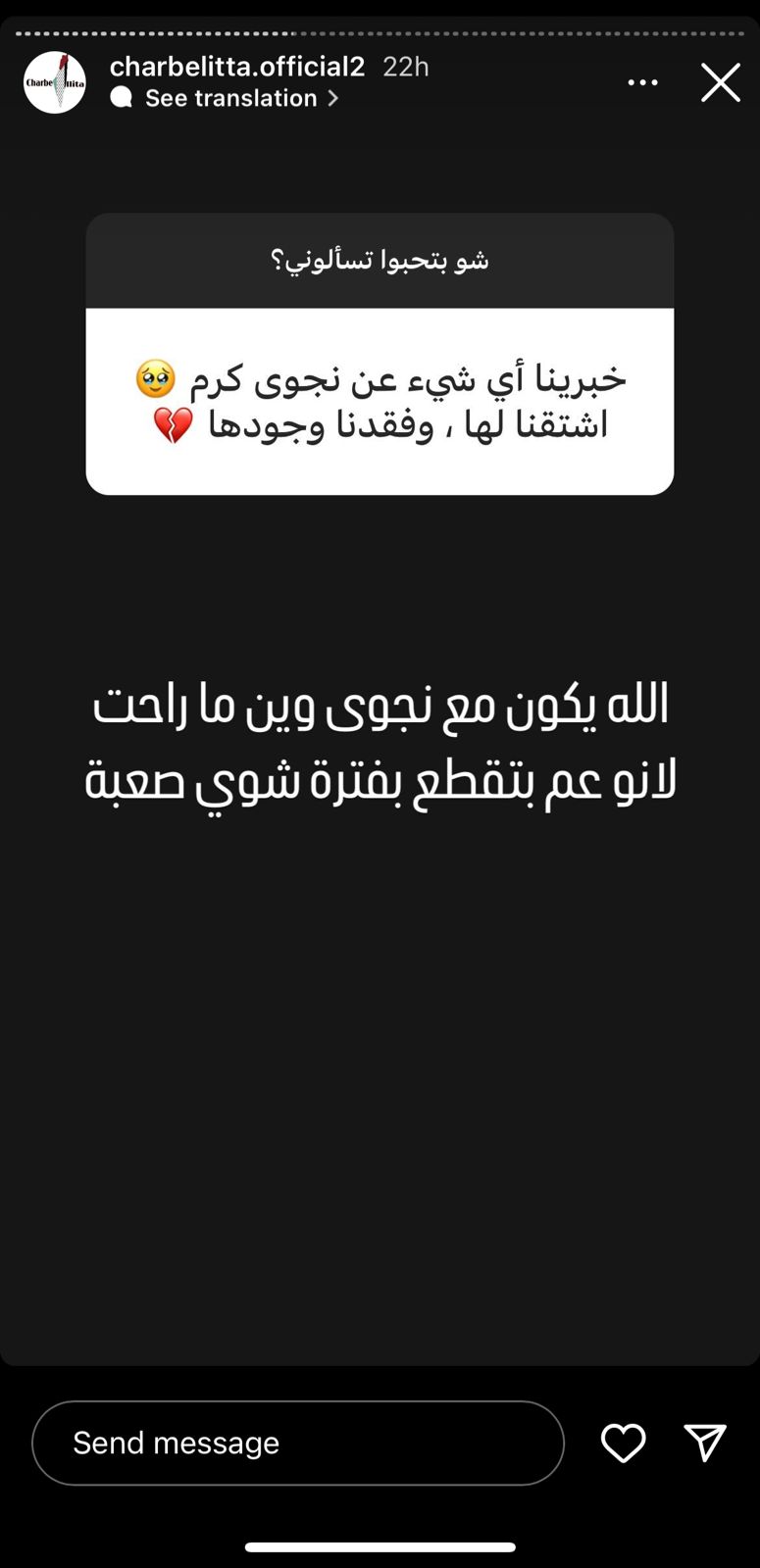Like this story with the heart
Image resolution: width=760 pixels, height=1568 pixels.
623,1443
